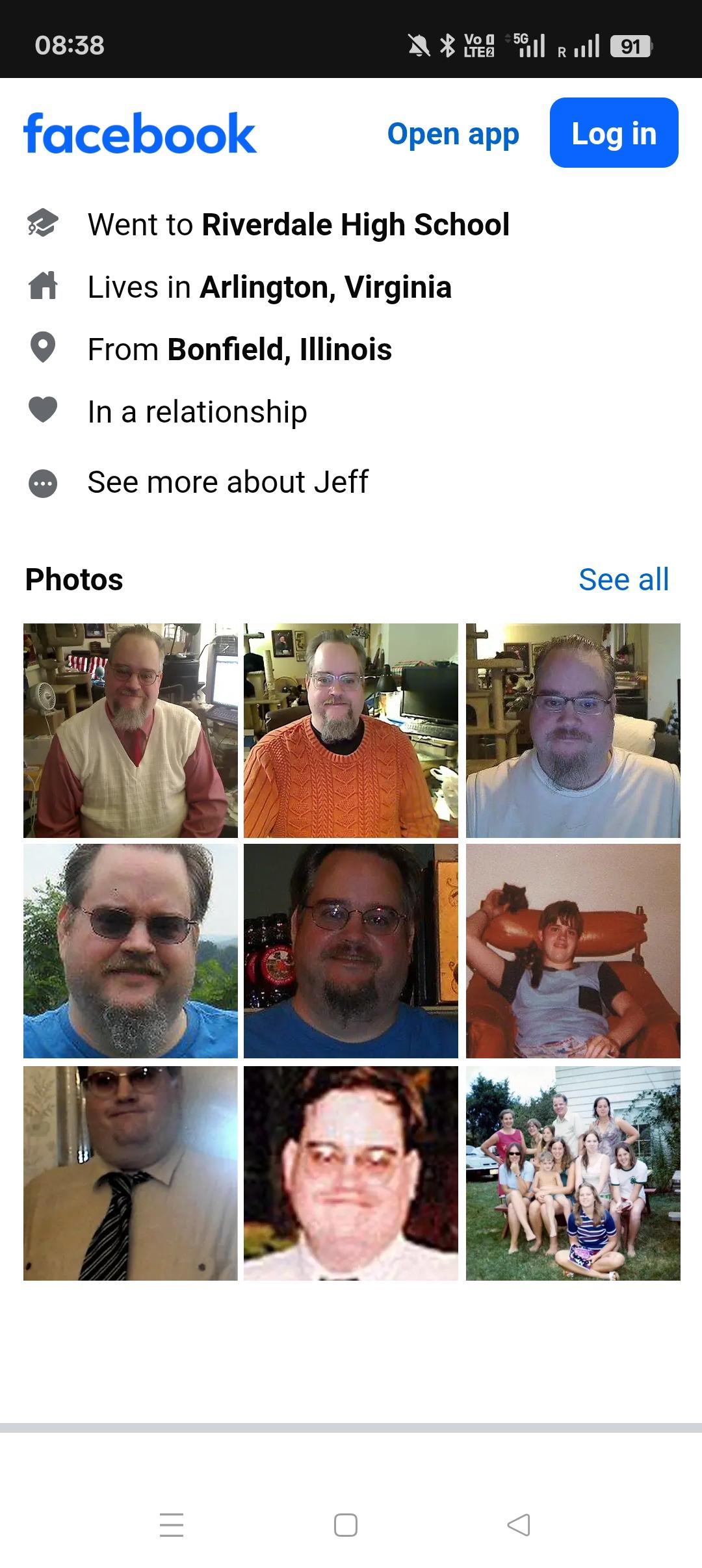Open the outdoor group photo on the lawn
Screen dimensions: 702x1568
point(573,1173)
